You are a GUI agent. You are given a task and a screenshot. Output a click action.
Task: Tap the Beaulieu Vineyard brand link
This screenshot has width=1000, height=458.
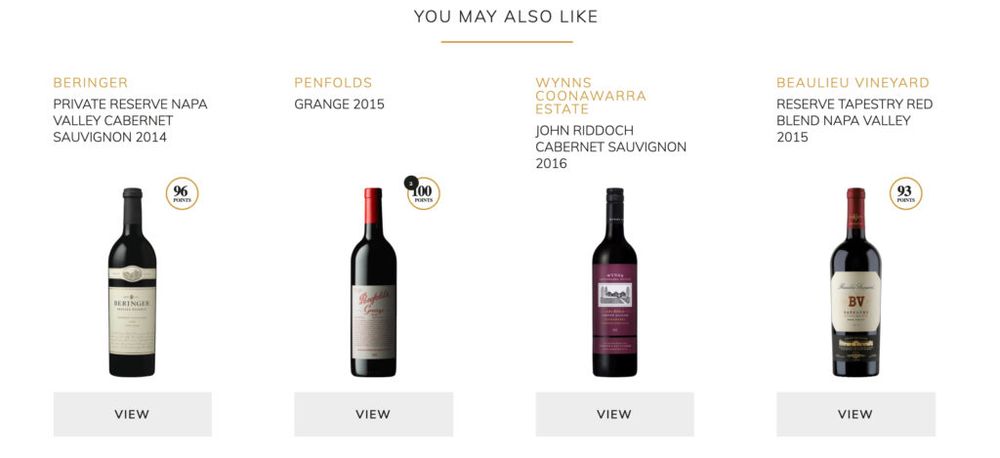click(853, 83)
